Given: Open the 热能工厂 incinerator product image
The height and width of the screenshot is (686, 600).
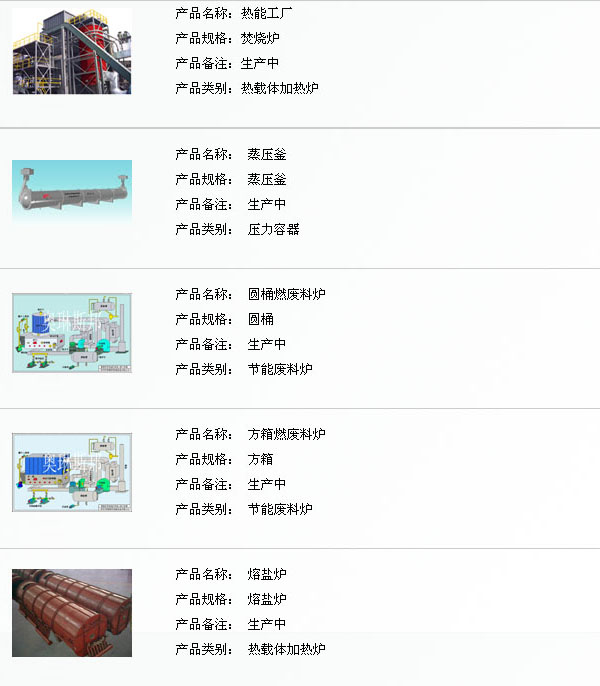Looking at the screenshot, I should click(x=72, y=51).
